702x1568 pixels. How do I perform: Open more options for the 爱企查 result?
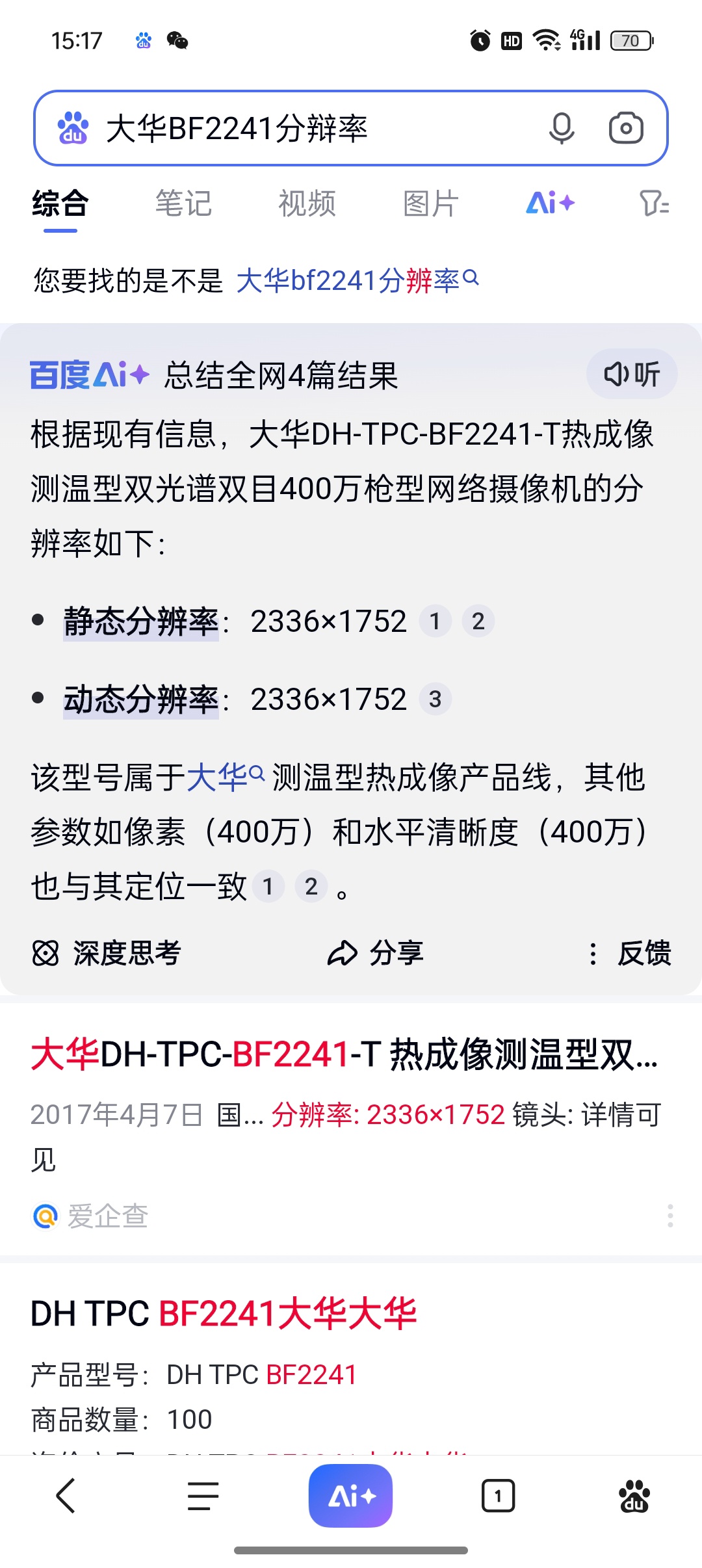669,1216
